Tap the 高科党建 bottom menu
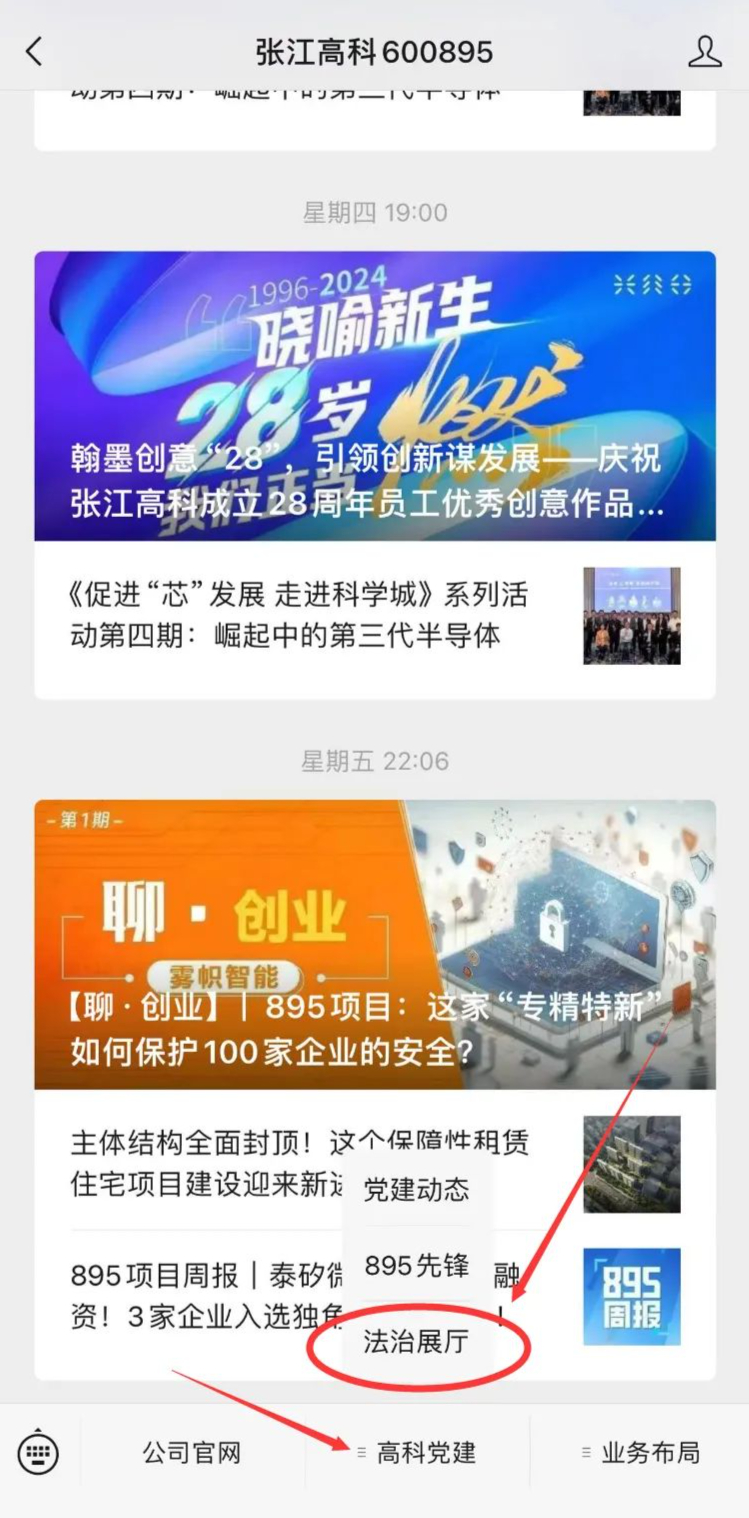The image size is (749, 1518). click(x=418, y=1453)
